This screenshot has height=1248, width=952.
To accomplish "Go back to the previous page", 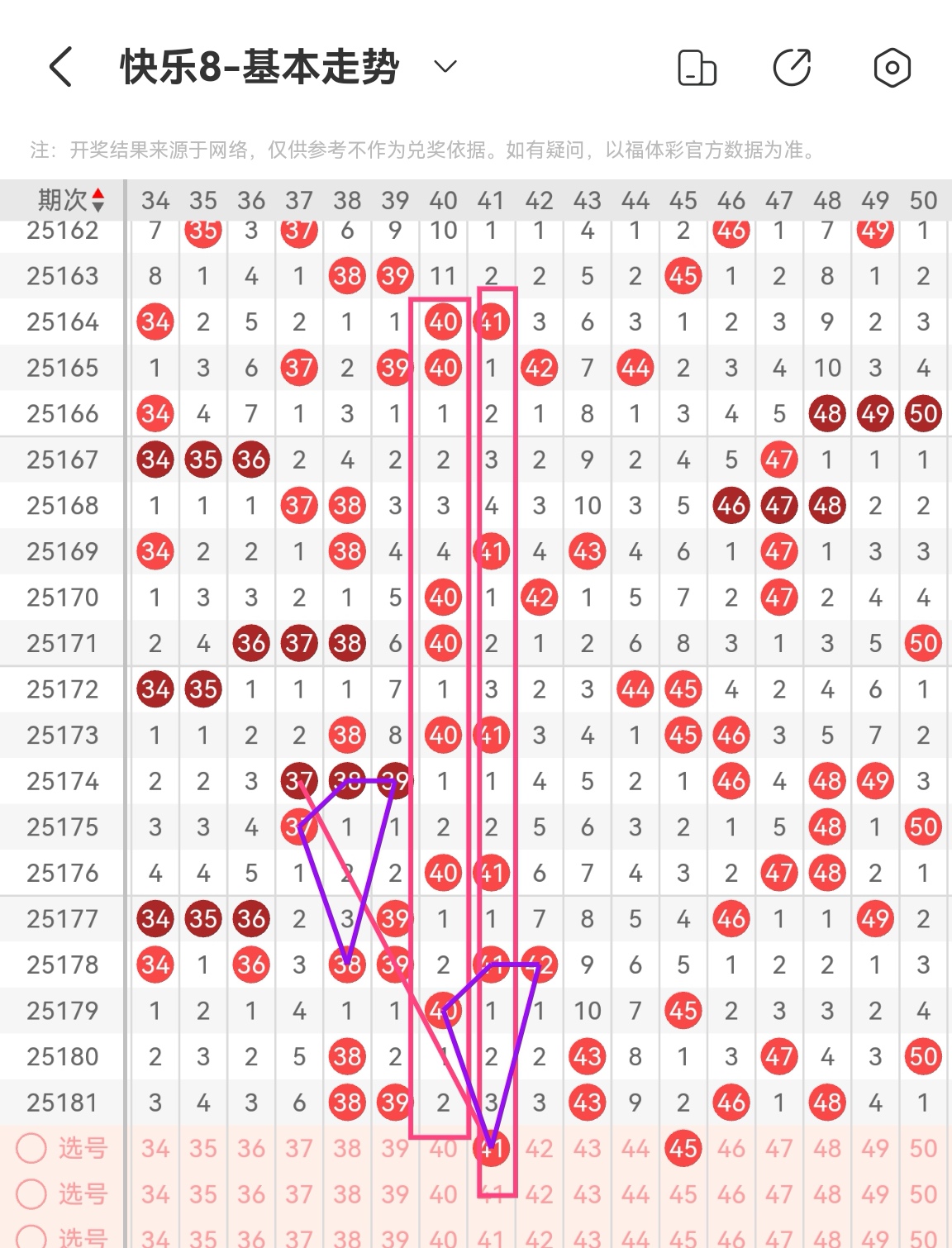I will pyautogui.click(x=61, y=67).
